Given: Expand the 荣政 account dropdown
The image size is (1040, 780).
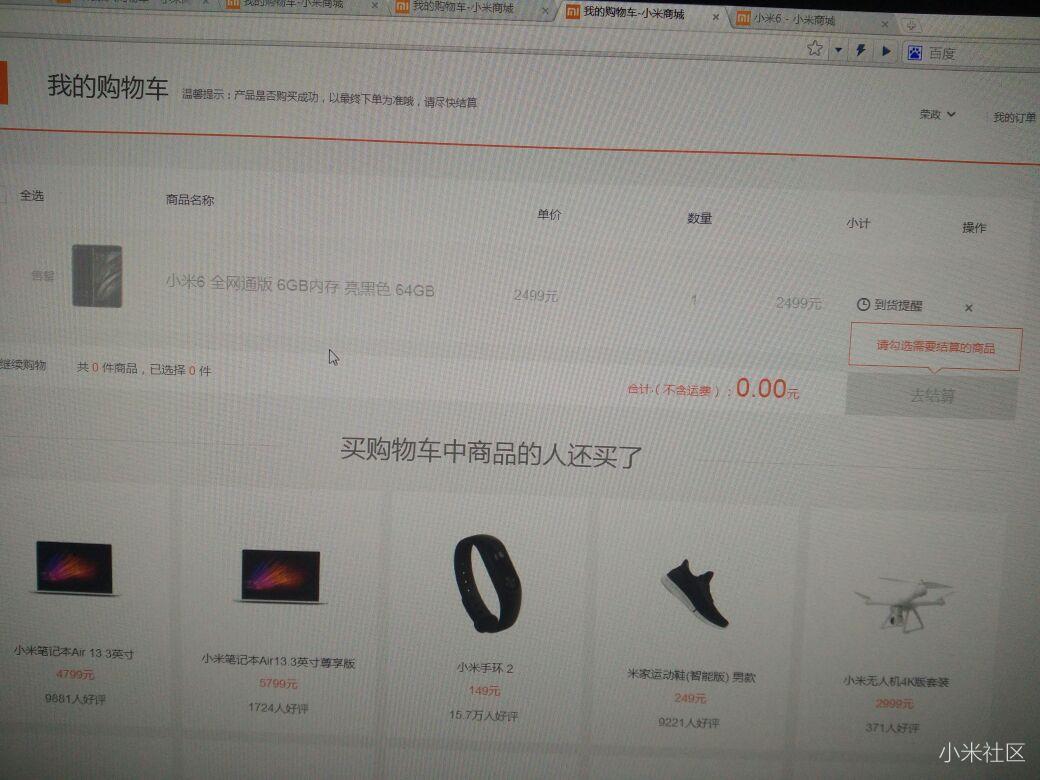Looking at the screenshot, I should coord(937,114).
